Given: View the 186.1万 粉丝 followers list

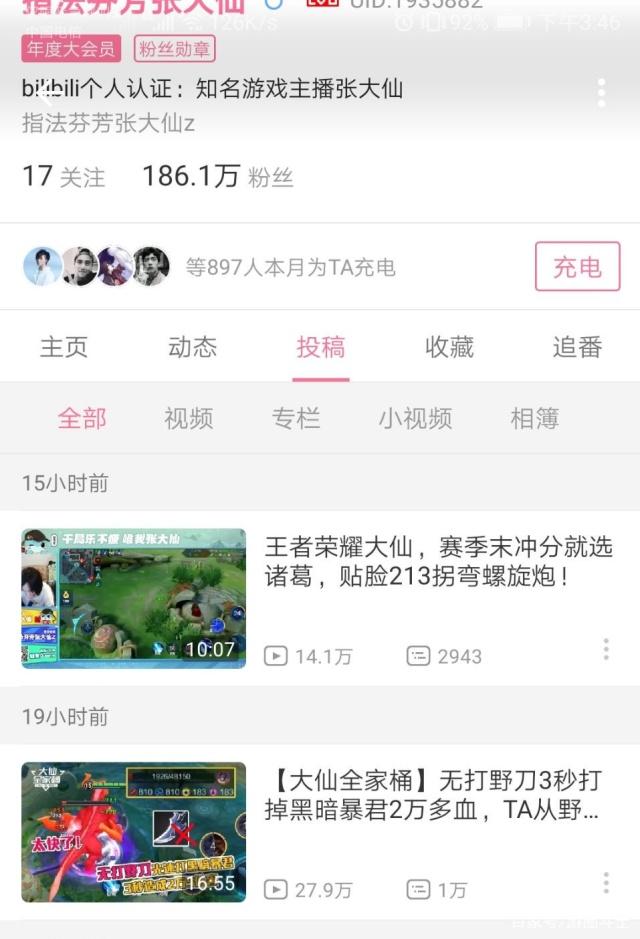Looking at the screenshot, I should tap(217, 177).
